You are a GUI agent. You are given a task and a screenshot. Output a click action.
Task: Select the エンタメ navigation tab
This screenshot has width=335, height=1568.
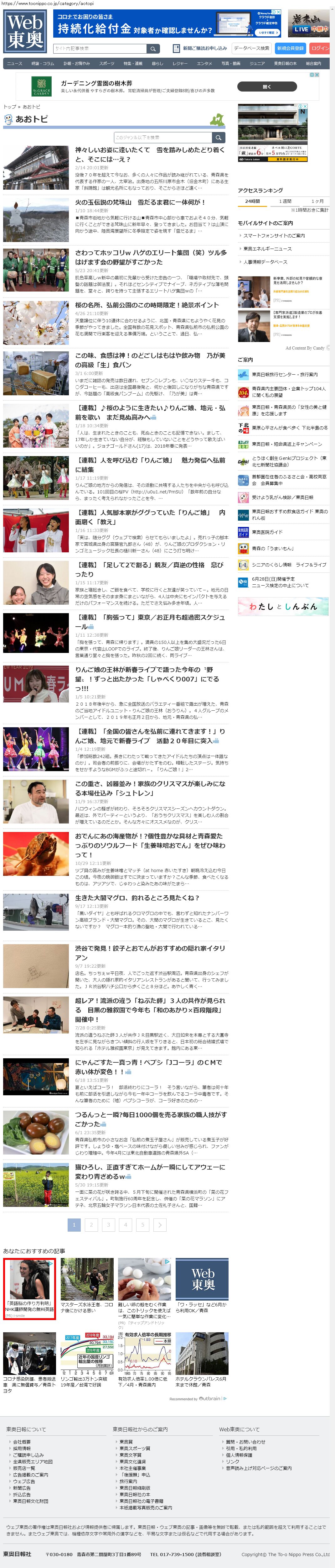click(204, 63)
